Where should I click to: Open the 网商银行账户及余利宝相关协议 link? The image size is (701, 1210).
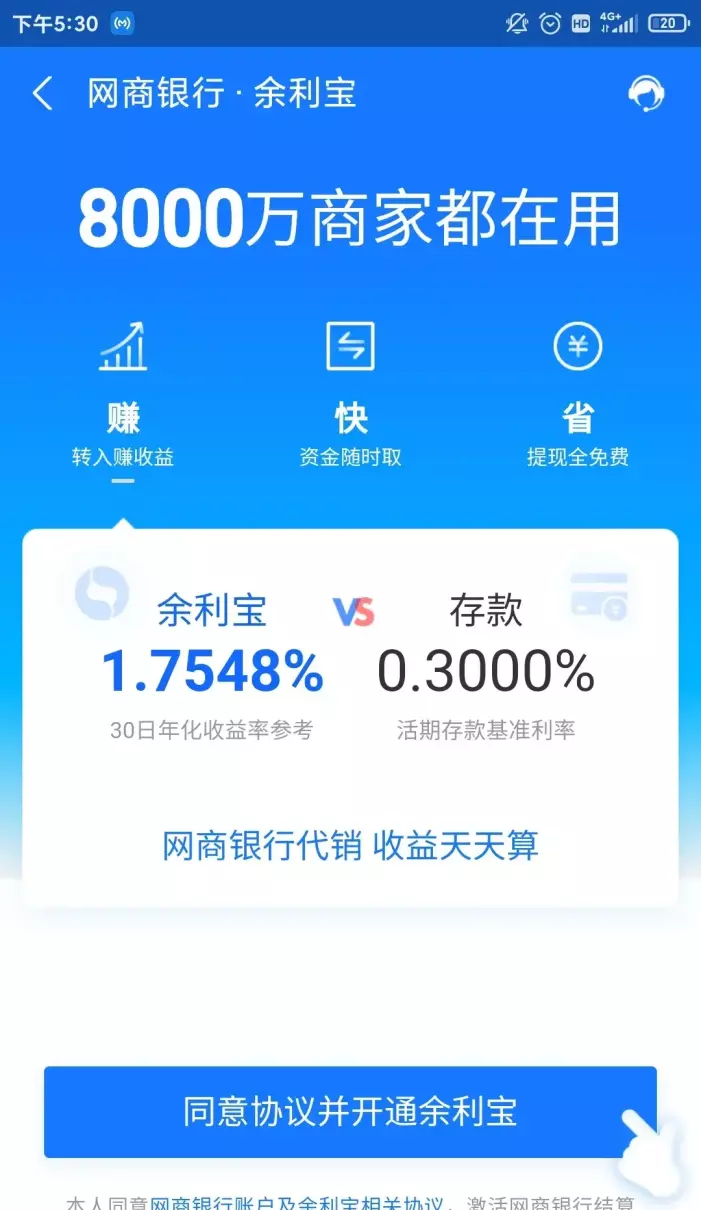(296, 1203)
